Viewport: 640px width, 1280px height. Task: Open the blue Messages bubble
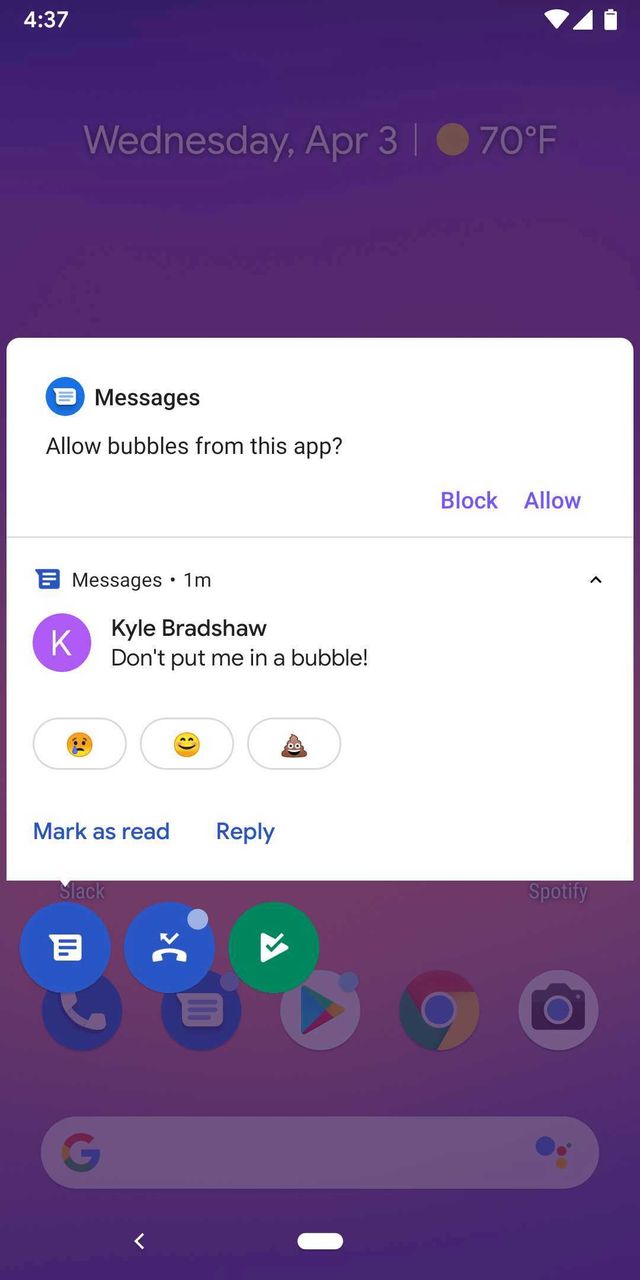65,947
